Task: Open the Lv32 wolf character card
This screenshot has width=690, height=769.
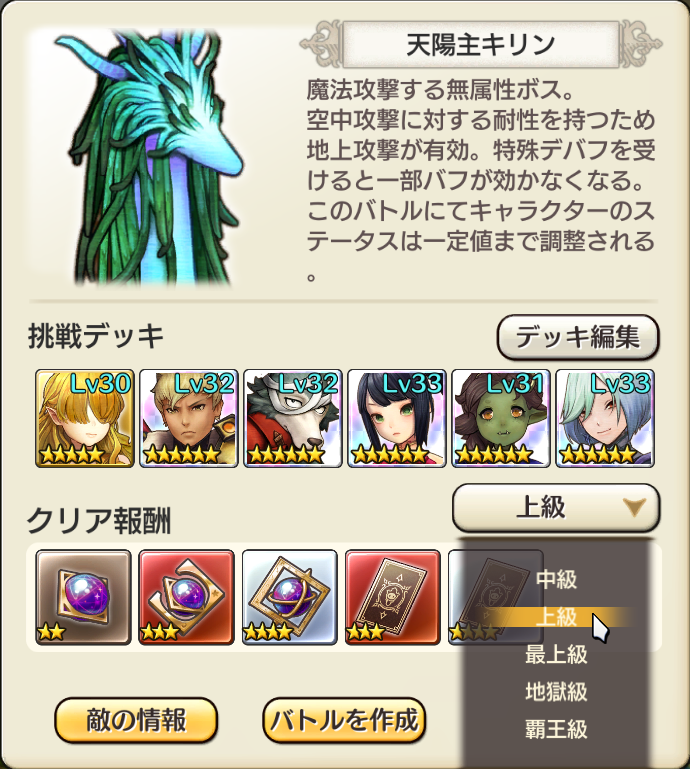Action: [293, 417]
